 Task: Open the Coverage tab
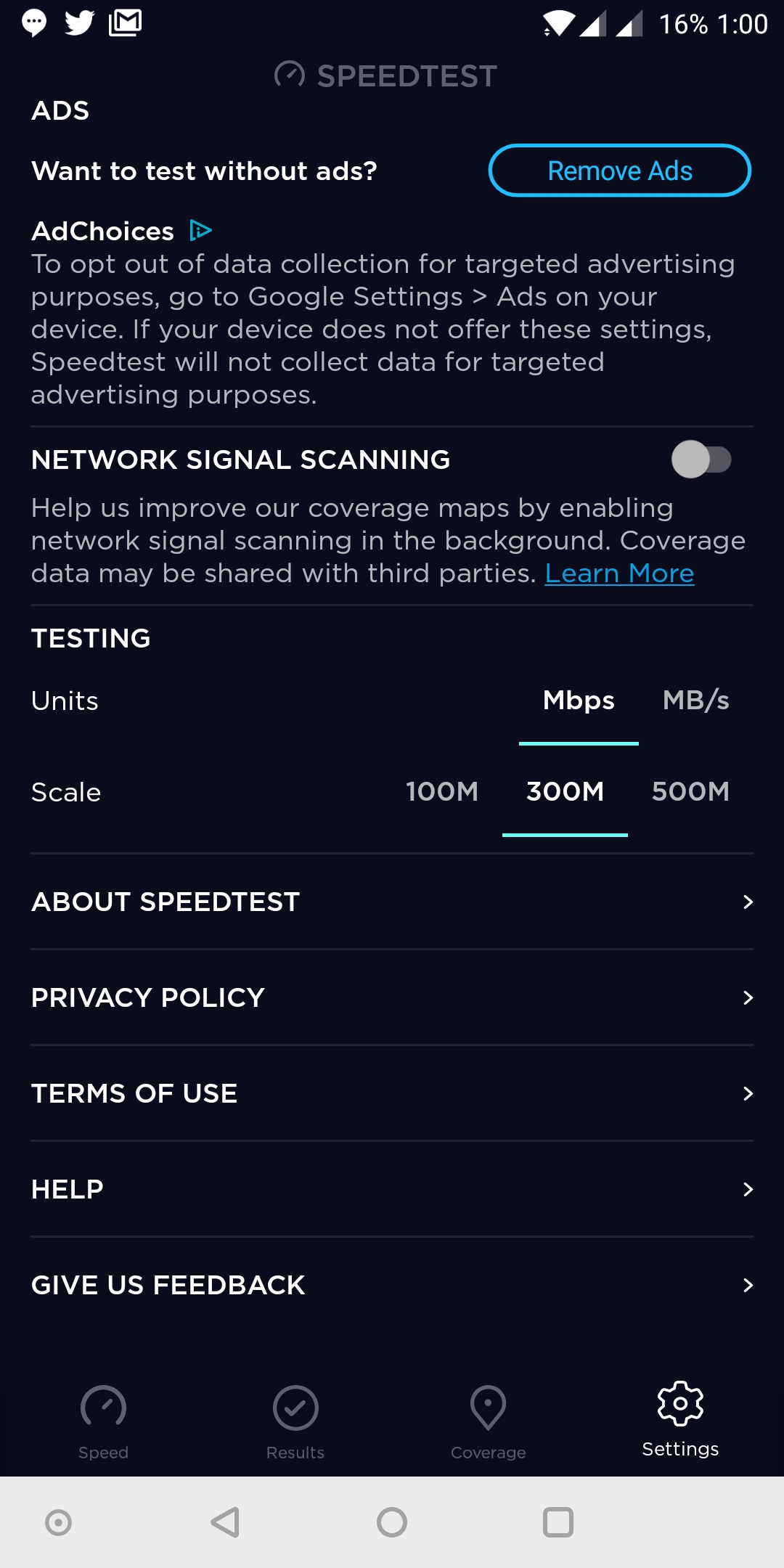point(488,1421)
